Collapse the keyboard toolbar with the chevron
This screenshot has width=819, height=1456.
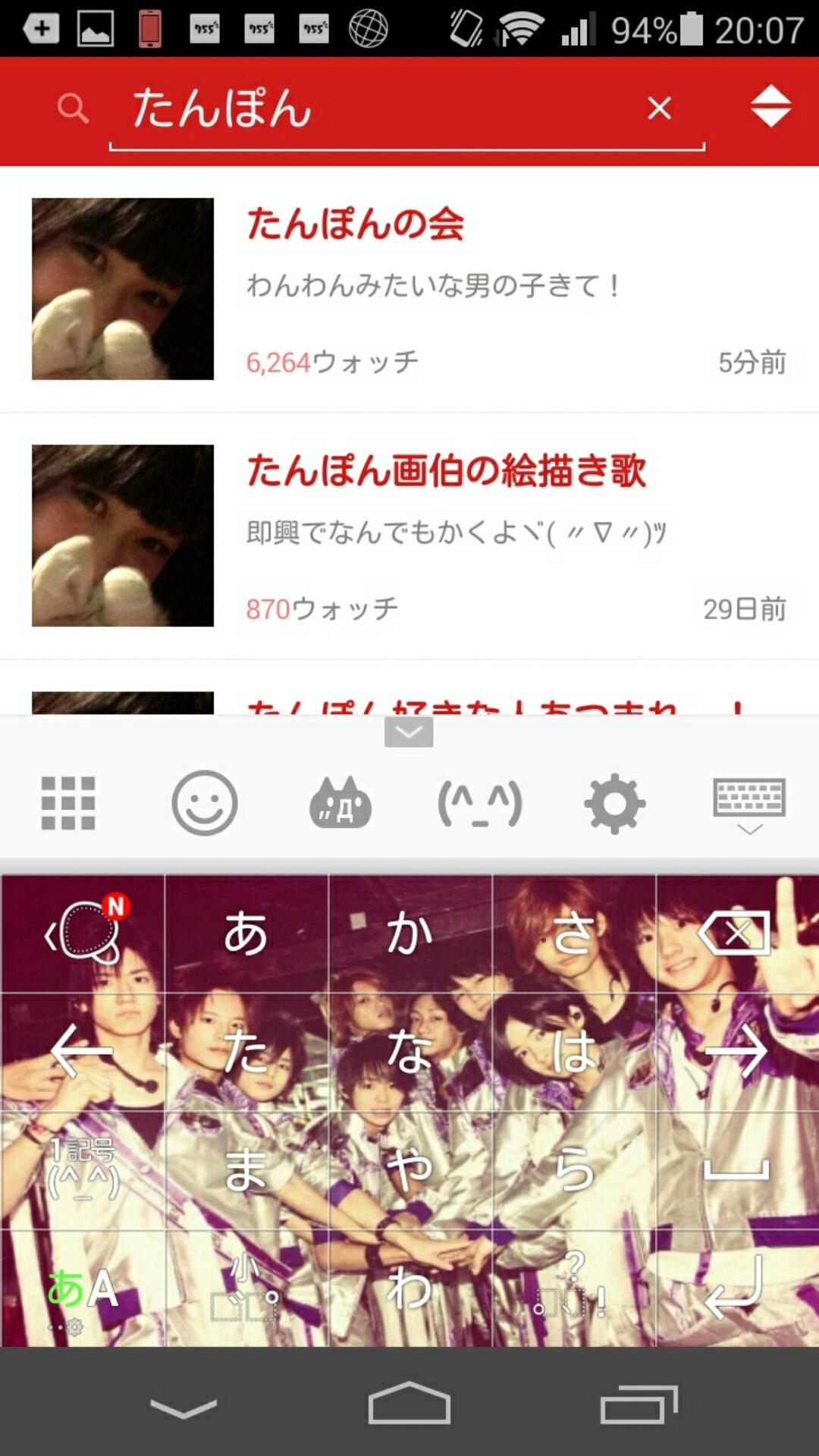pyautogui.click(x=409, y=733)
